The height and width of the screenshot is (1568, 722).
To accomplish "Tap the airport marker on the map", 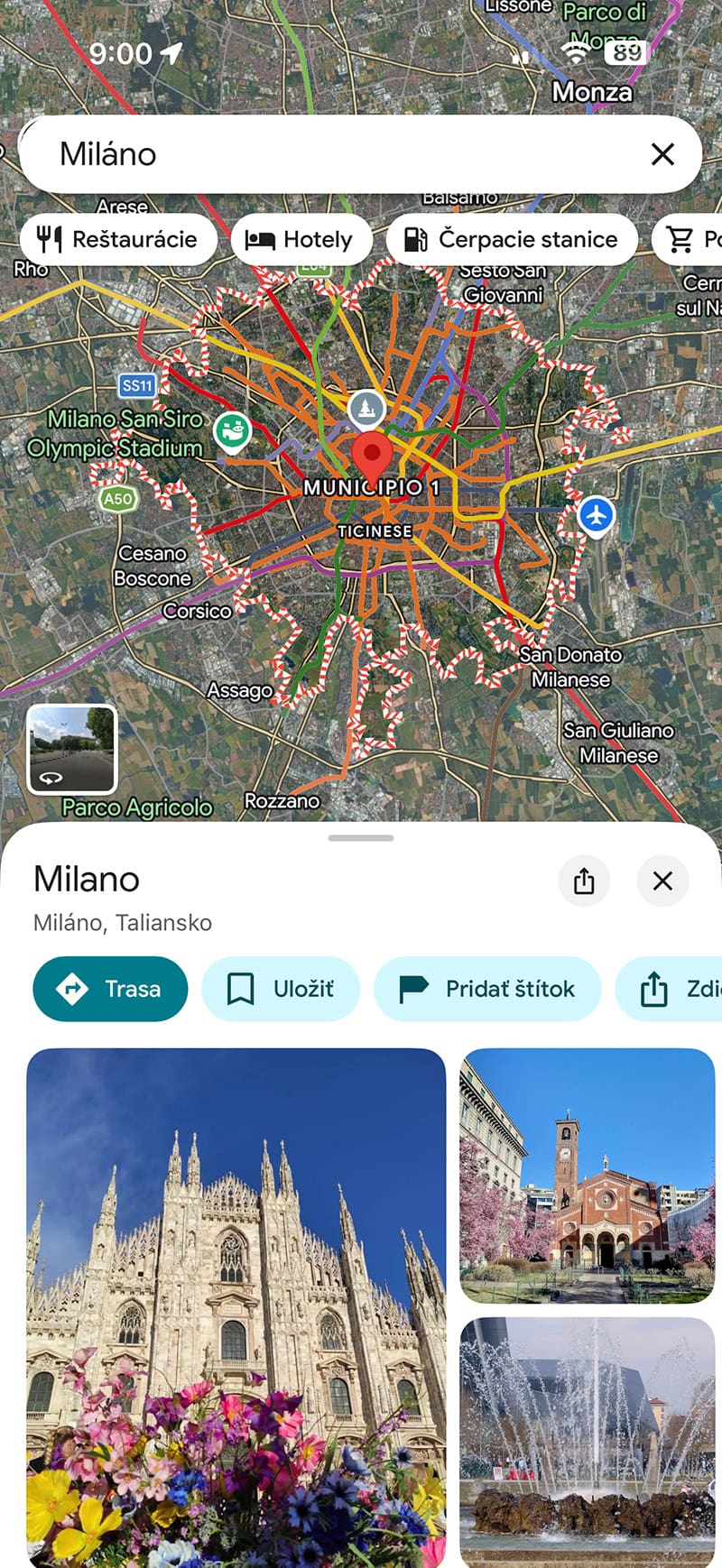I will click(x=596, y=516).
